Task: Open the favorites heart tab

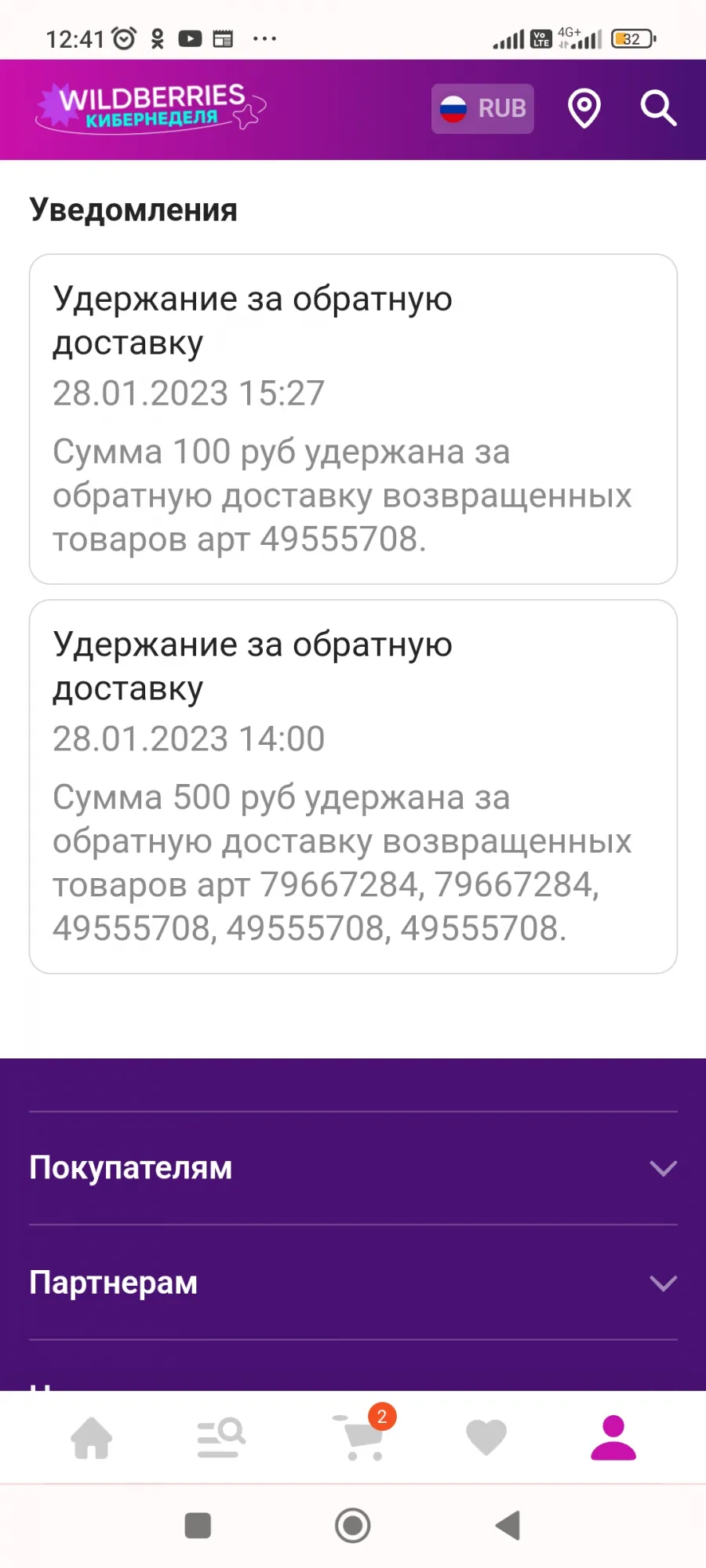Action: point(486,1438)
